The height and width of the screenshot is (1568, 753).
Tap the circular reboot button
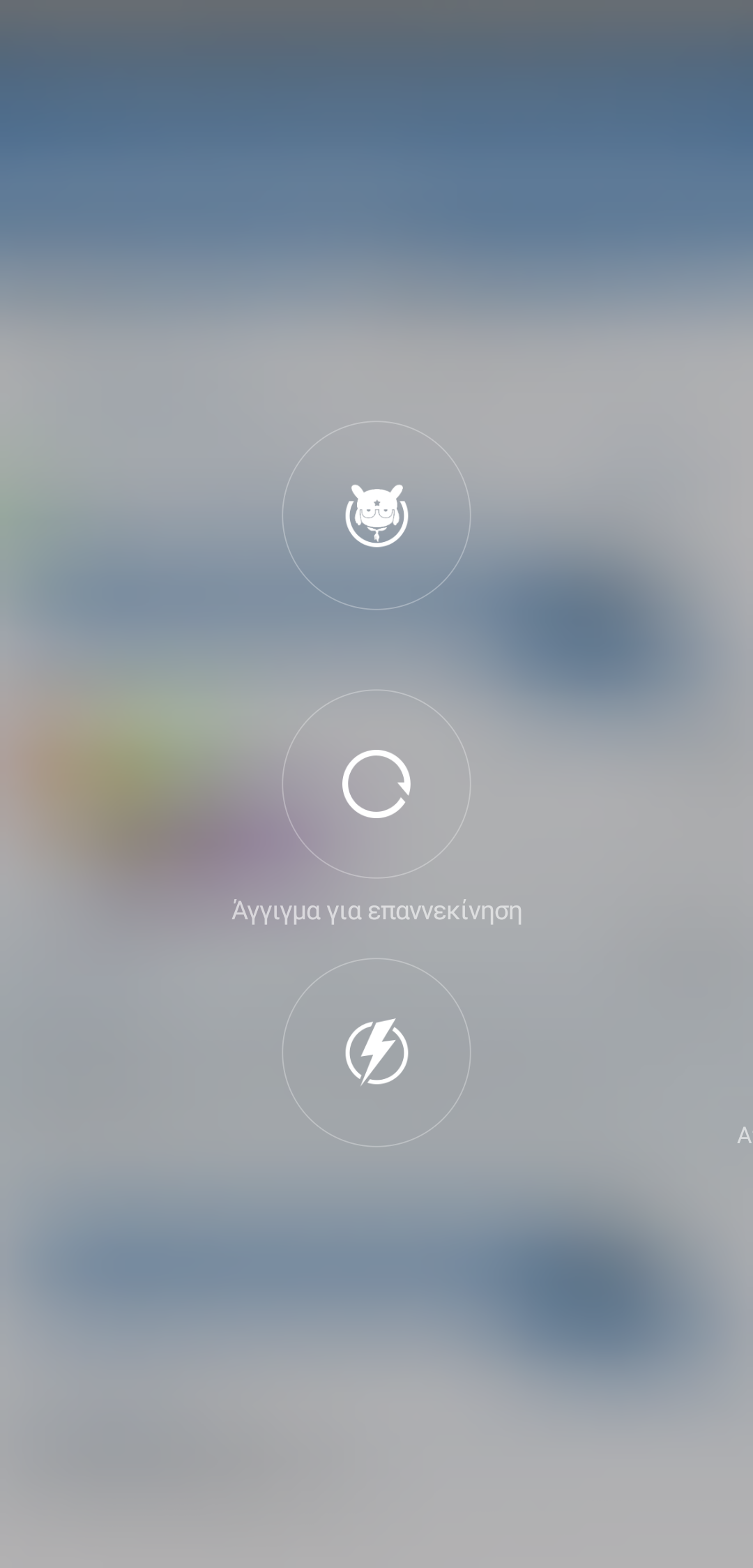(376, 784)
